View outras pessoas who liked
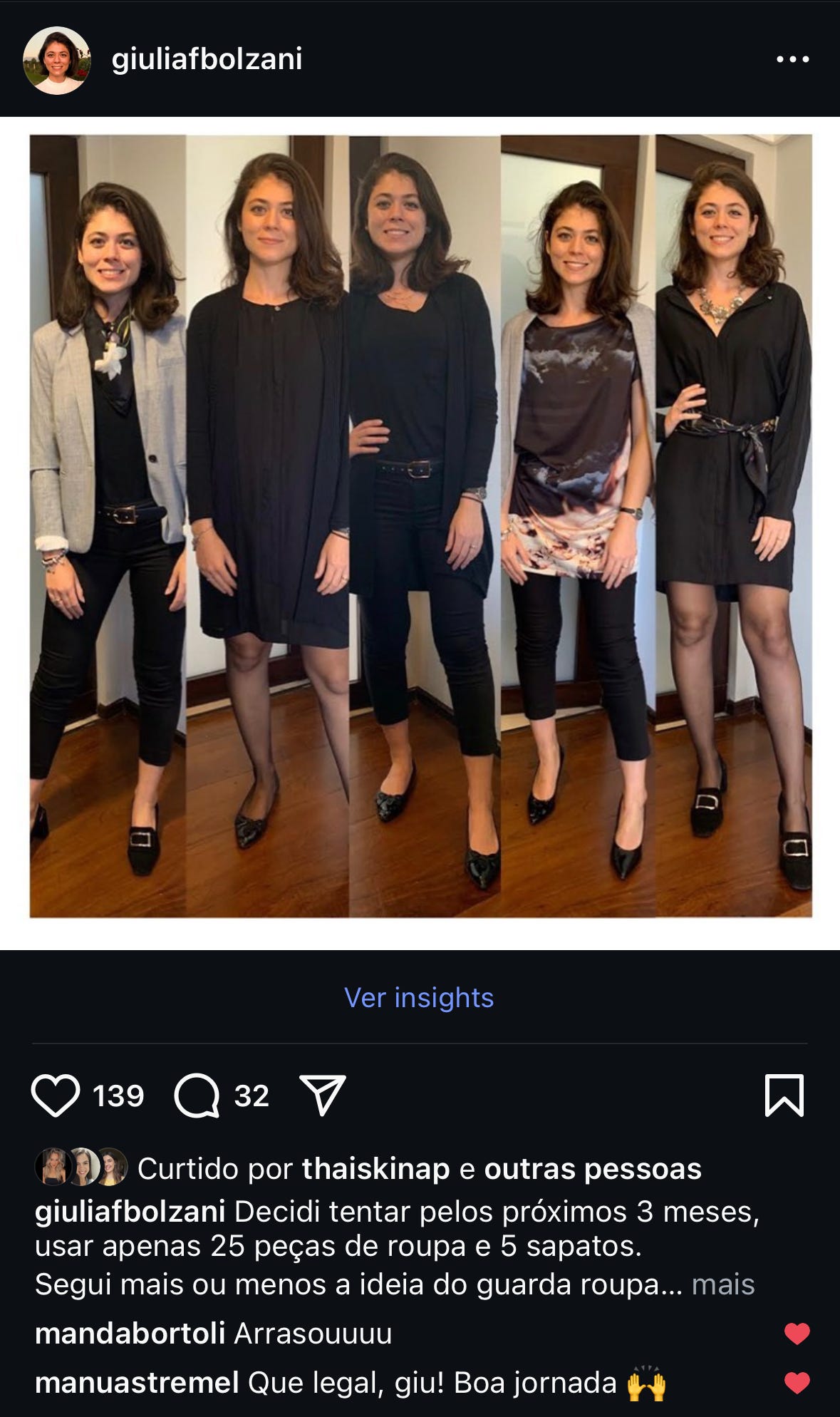This screenshot has width=840, height=1417. pyautogui.click(x=593, y=1169)
